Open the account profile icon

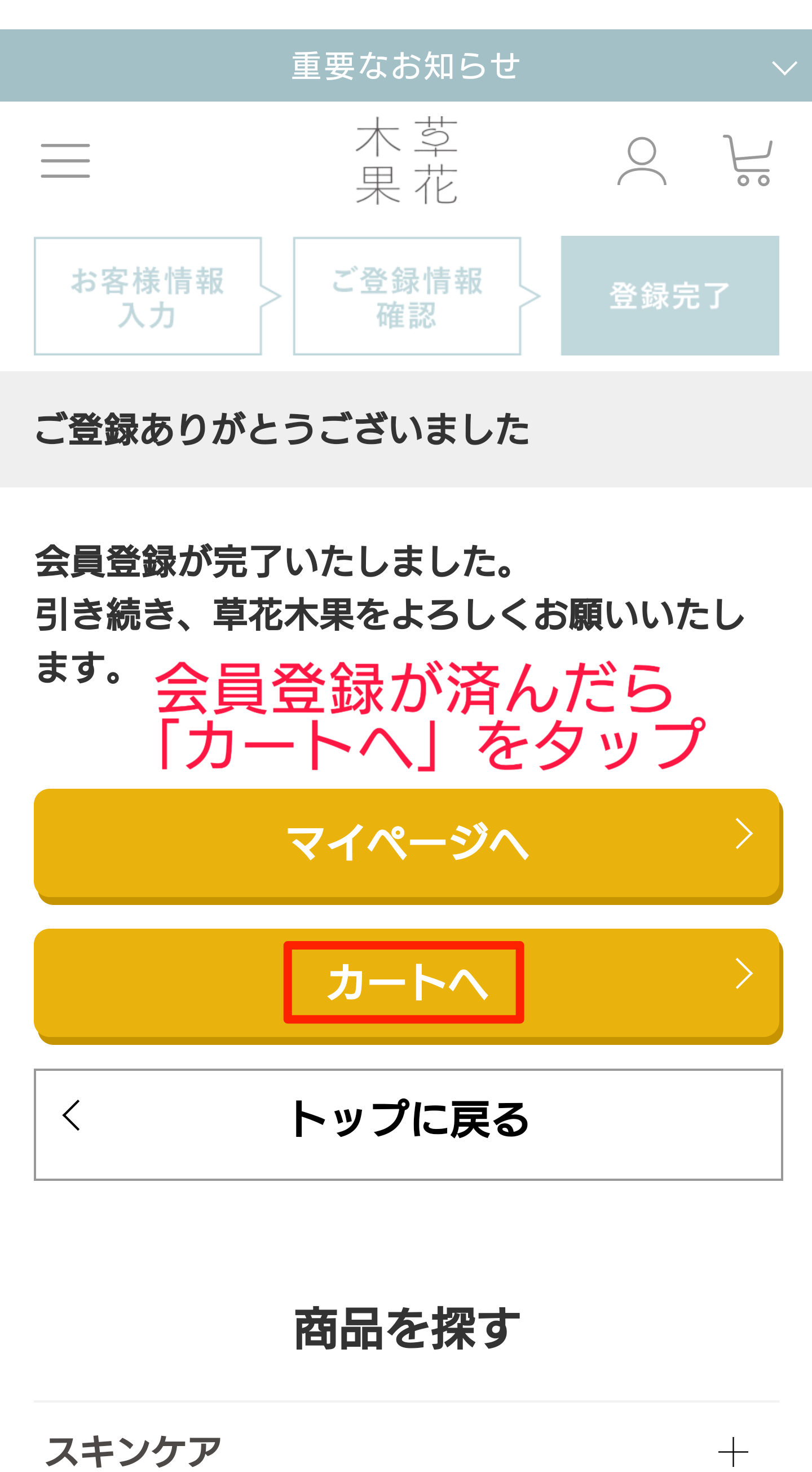point(642,161)
